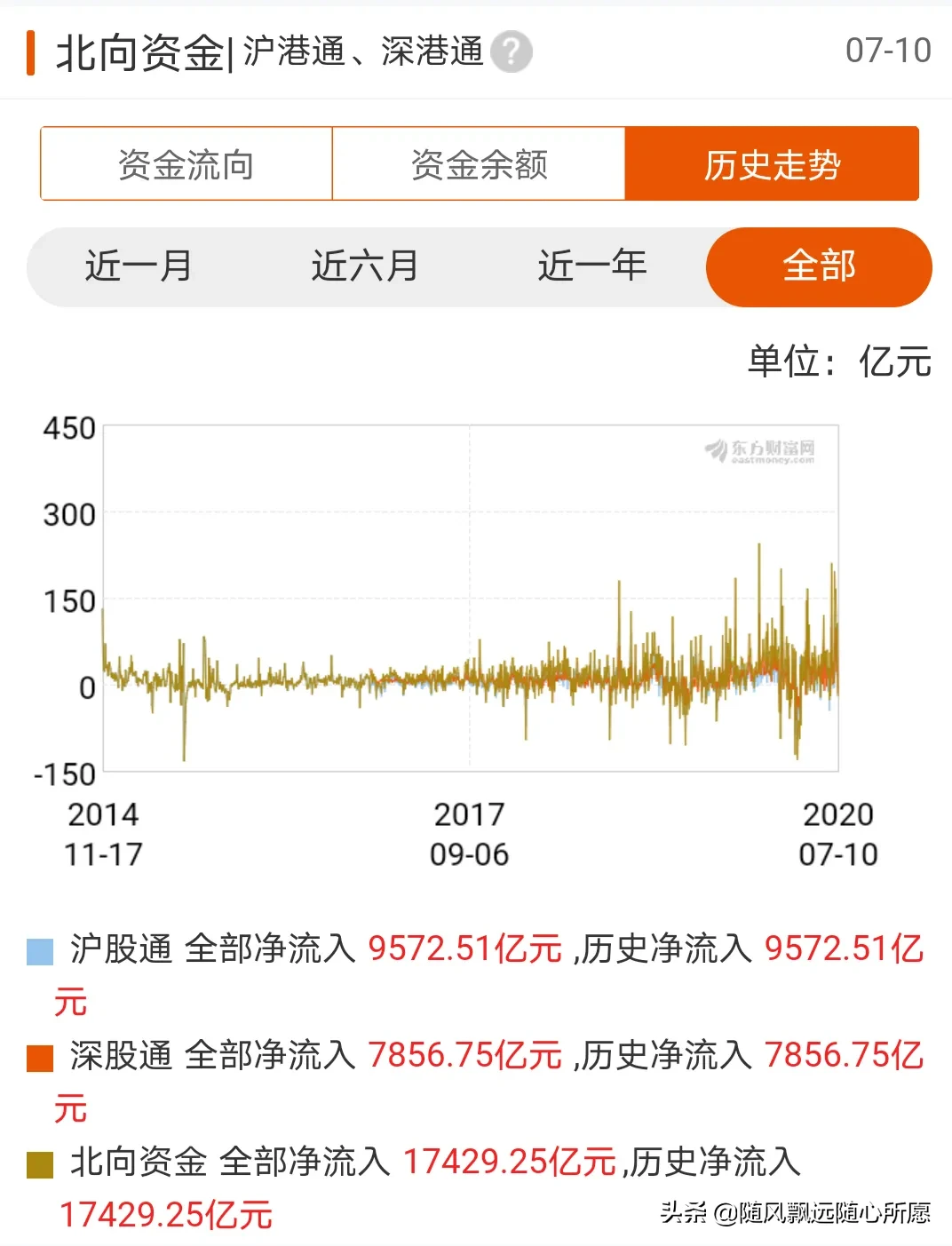Show the 近六月 time range

365,266
